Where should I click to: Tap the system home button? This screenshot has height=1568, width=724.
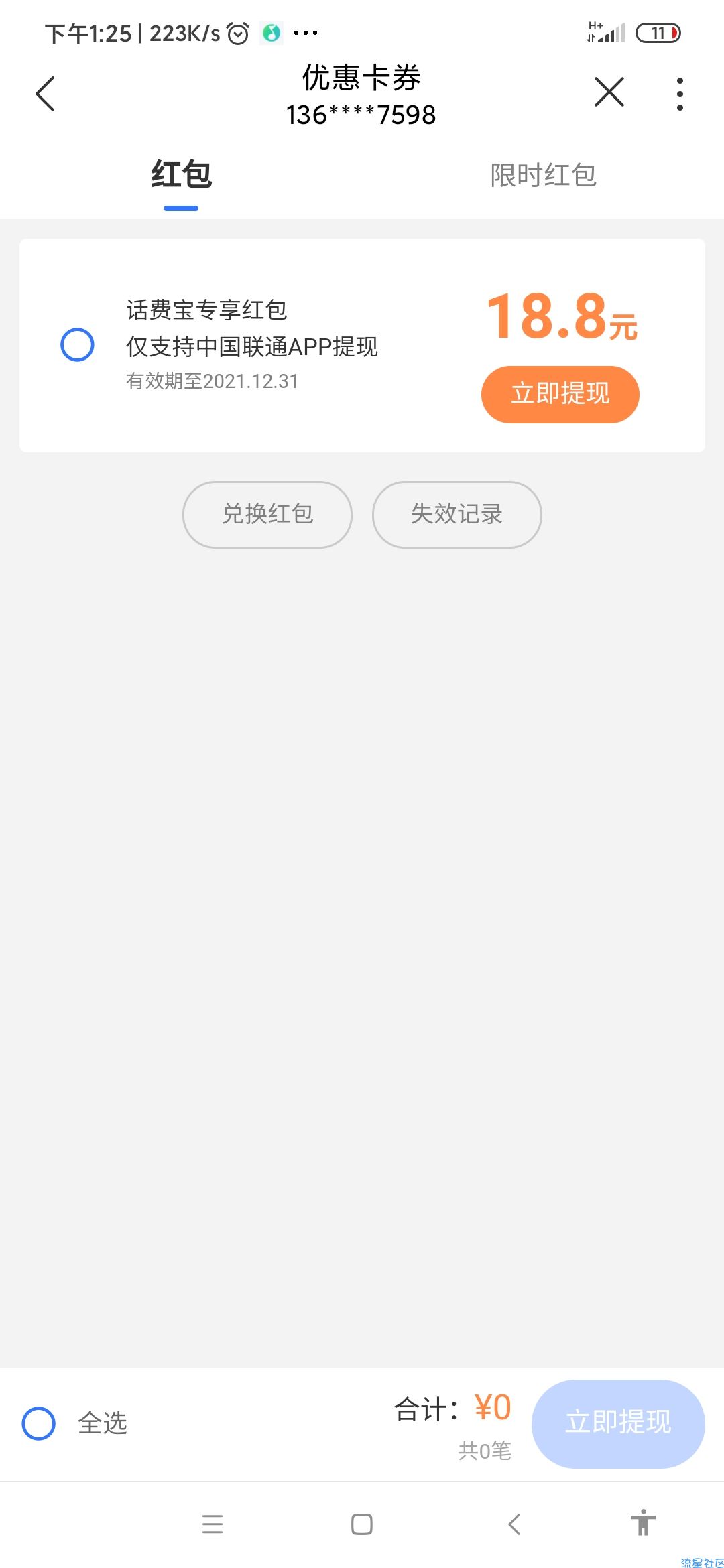click(x=362, y=1524)
